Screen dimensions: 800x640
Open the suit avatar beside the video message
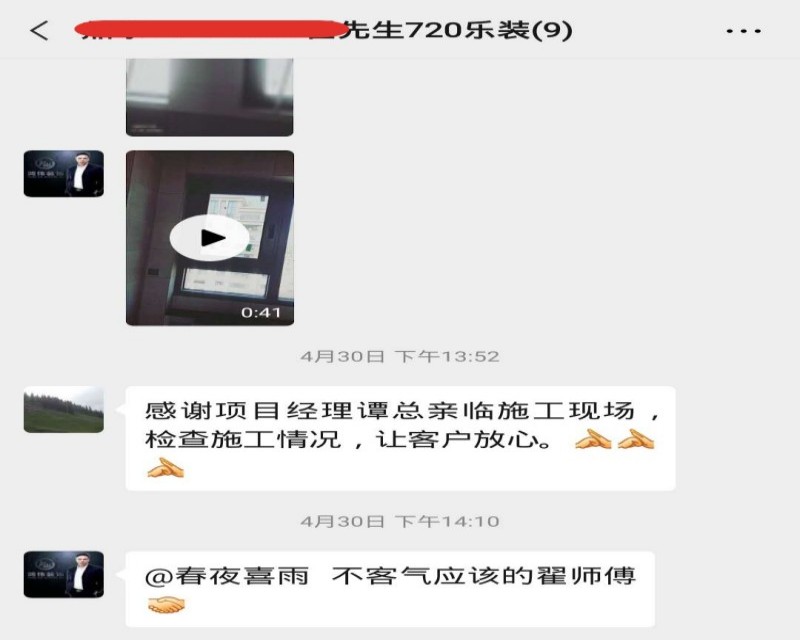[x=63, y=173]
